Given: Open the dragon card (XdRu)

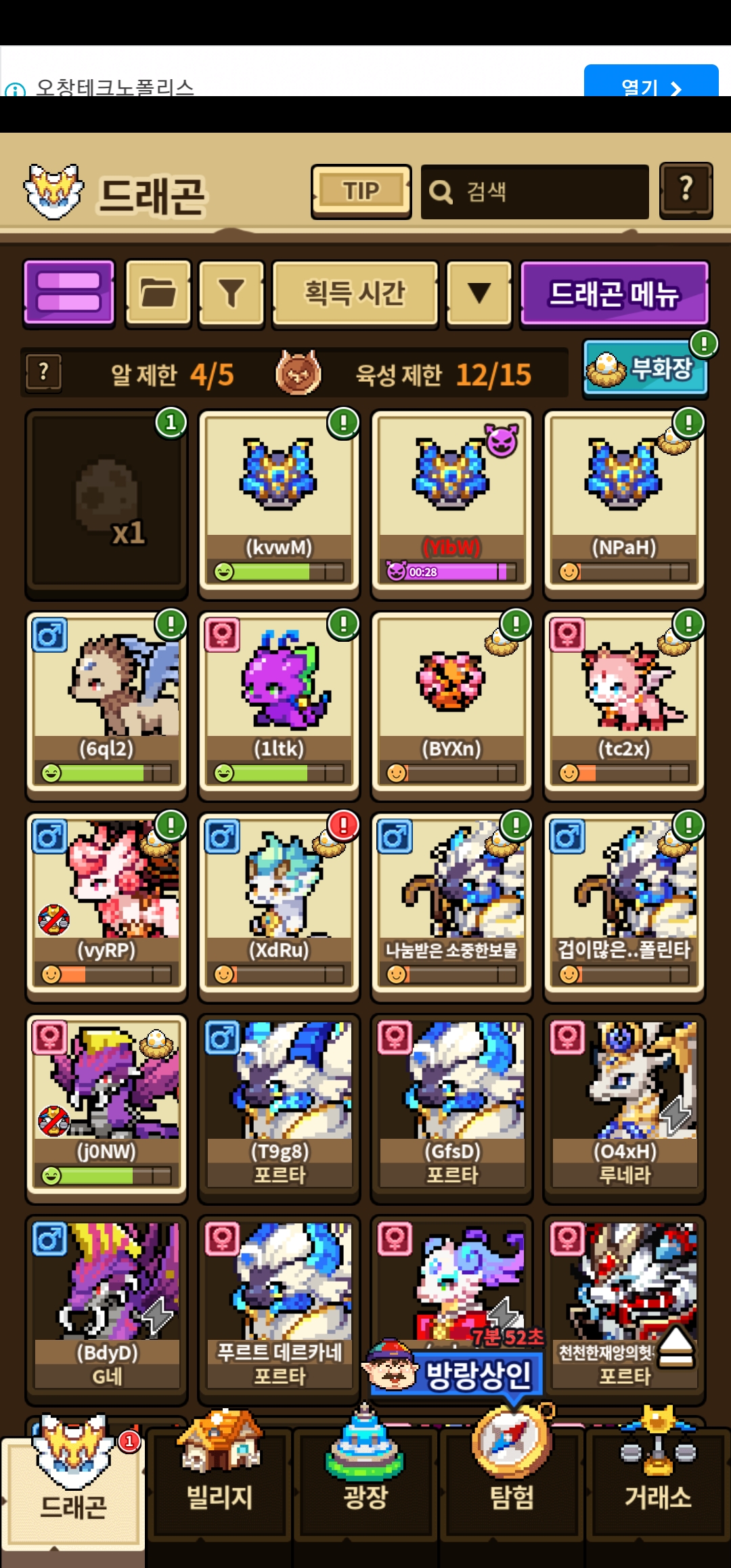Looking at the screenshot, I should click(279, 907).
